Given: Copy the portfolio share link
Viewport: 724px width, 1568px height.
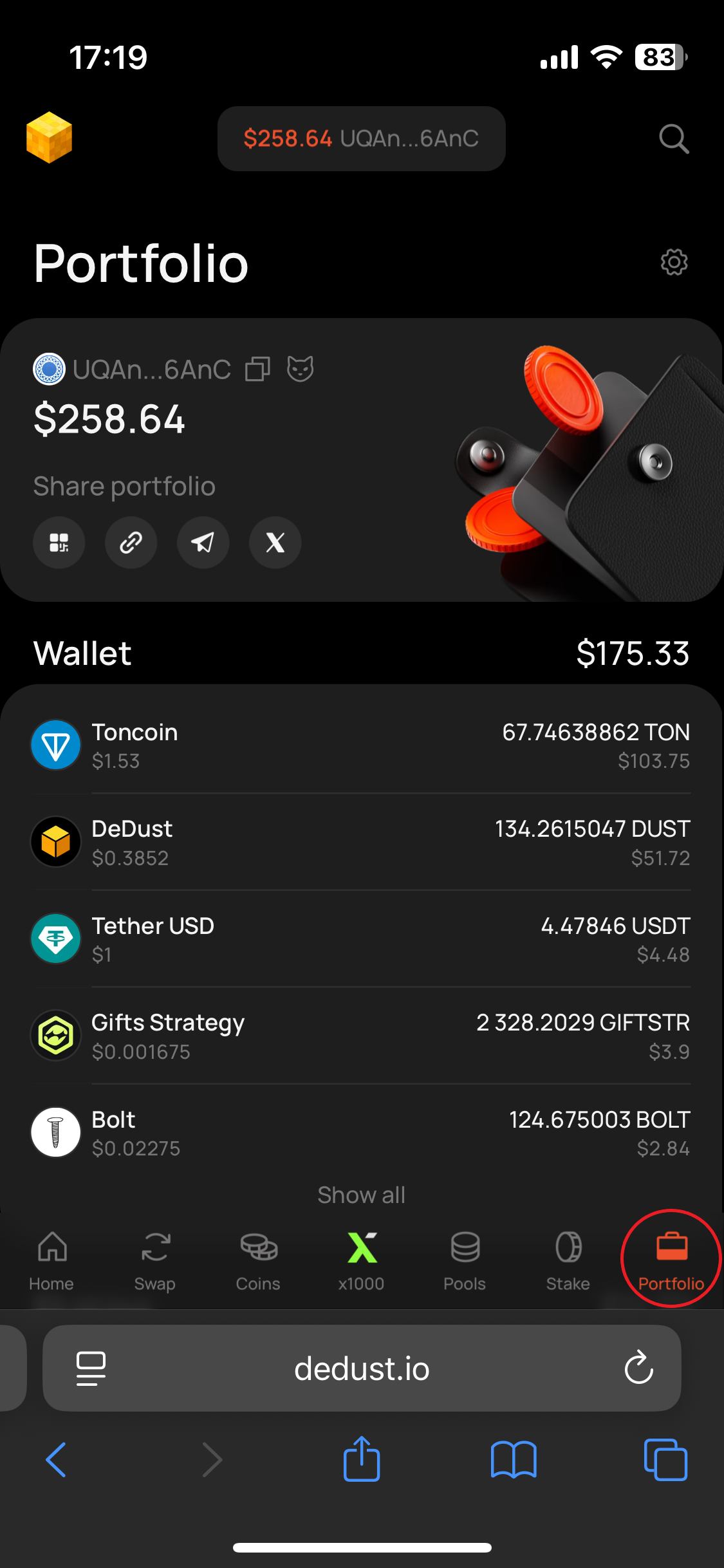Looking at the screenshot, I should tap(131, 543).
